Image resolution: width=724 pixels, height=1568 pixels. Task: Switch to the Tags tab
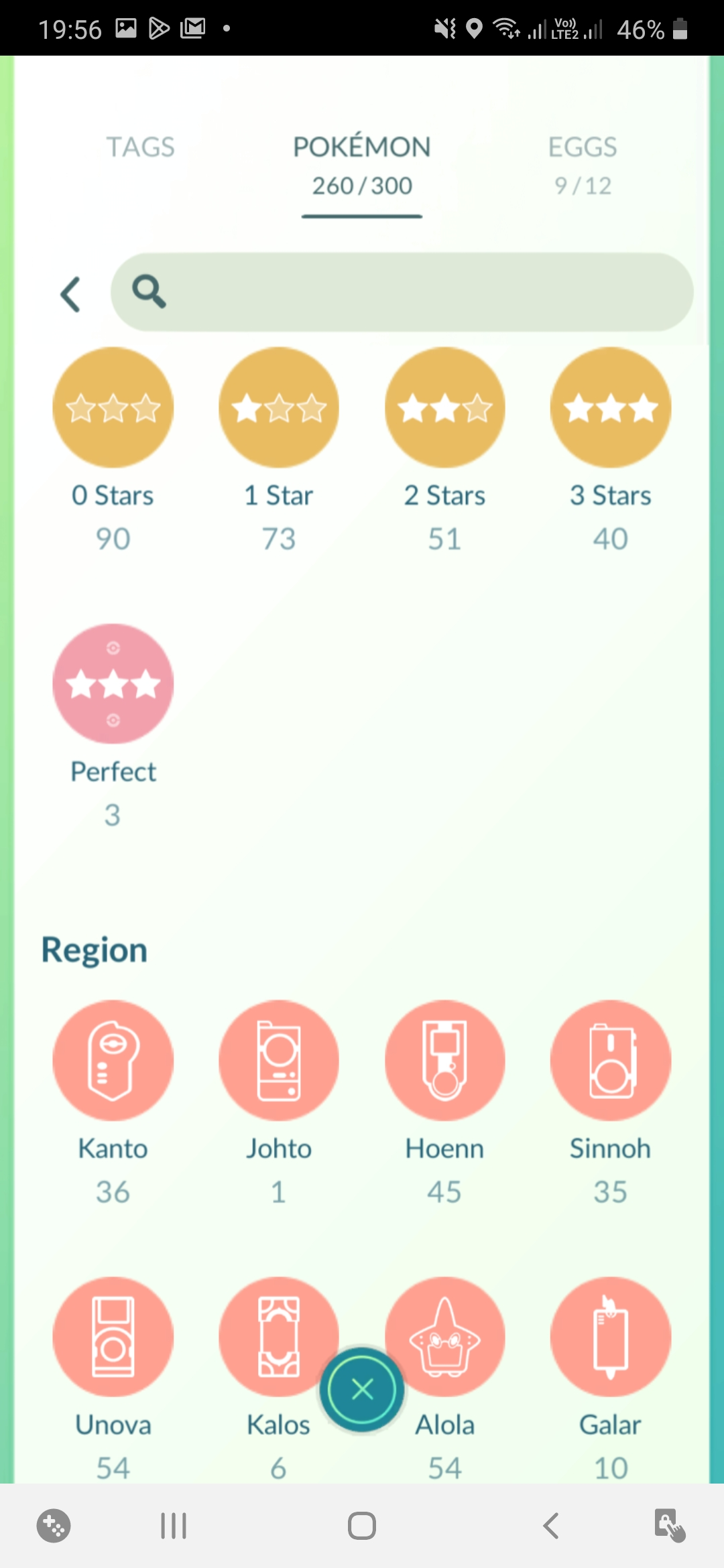[x=140, y=147]
